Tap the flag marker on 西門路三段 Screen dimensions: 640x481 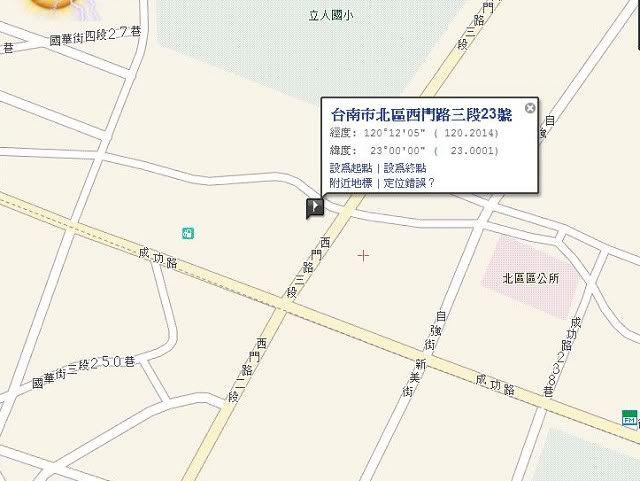[315, 207]
